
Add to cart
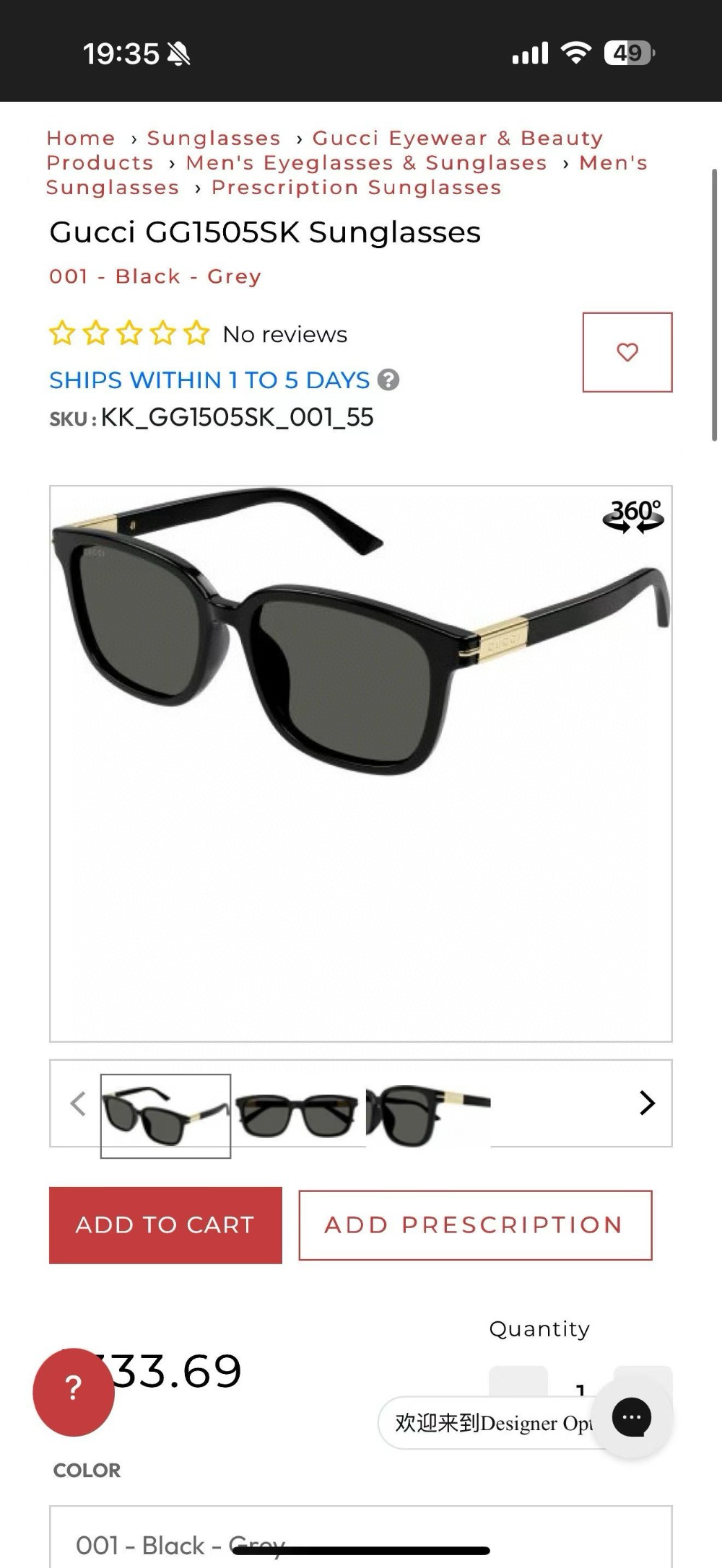pos(165,1225)
